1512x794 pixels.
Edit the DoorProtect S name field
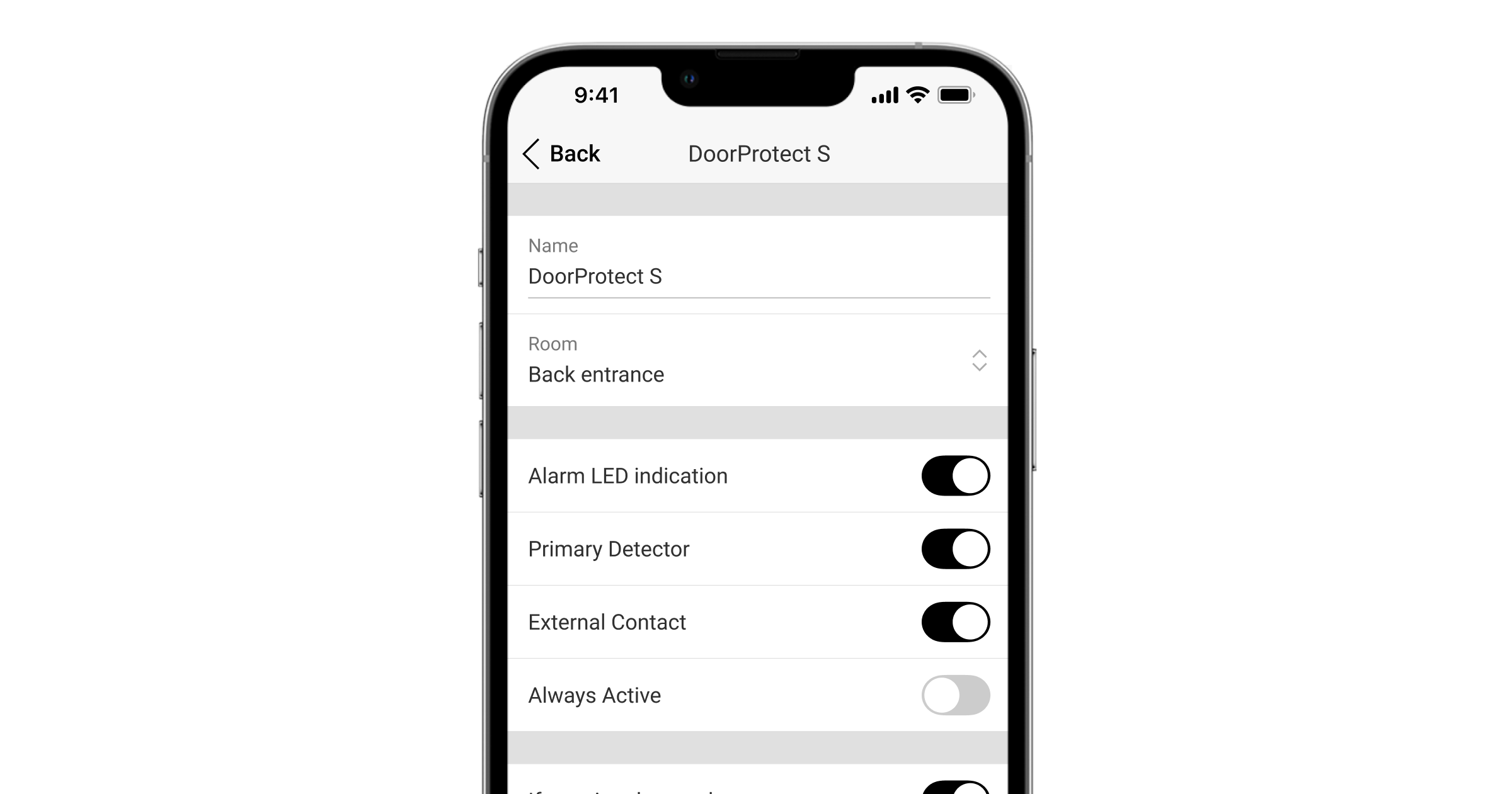tap(758, 276)
